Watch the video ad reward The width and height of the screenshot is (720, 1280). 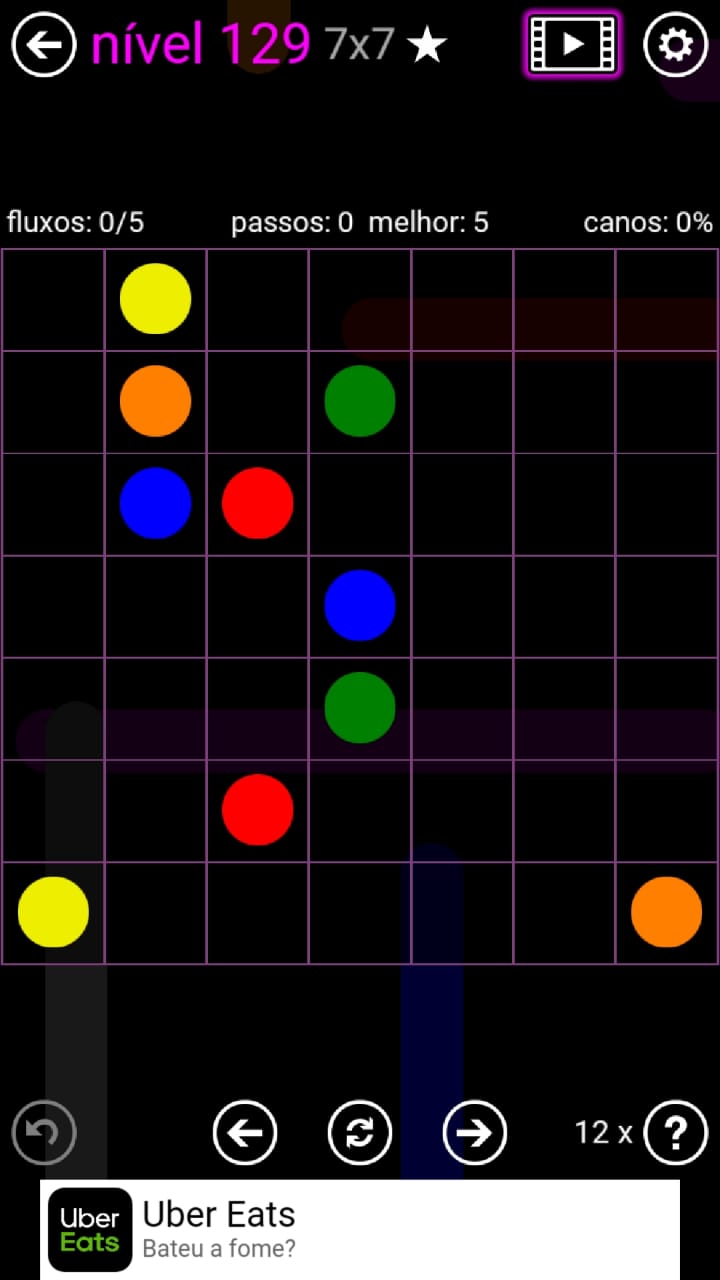(x=572, y=45)
